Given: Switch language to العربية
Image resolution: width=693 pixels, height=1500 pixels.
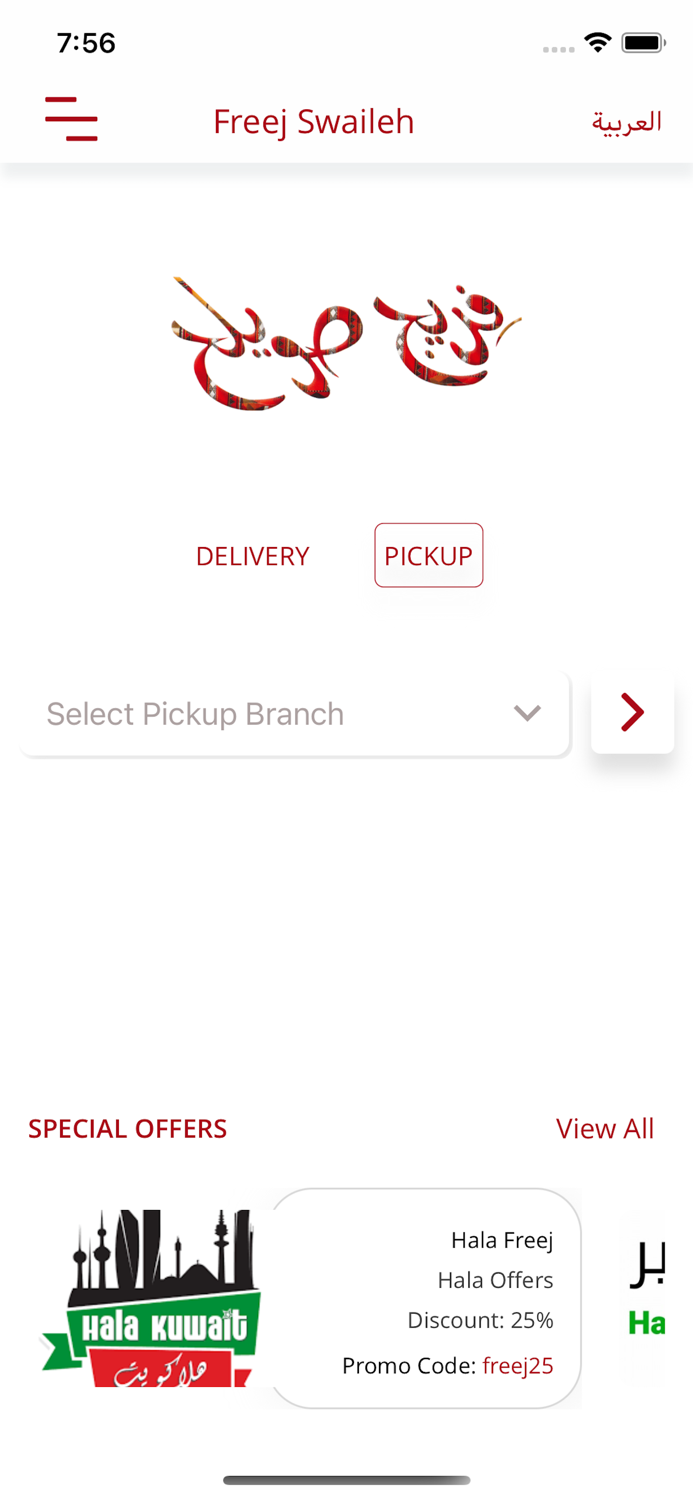Looking at the screenshot, I should (x=627, y=121).
